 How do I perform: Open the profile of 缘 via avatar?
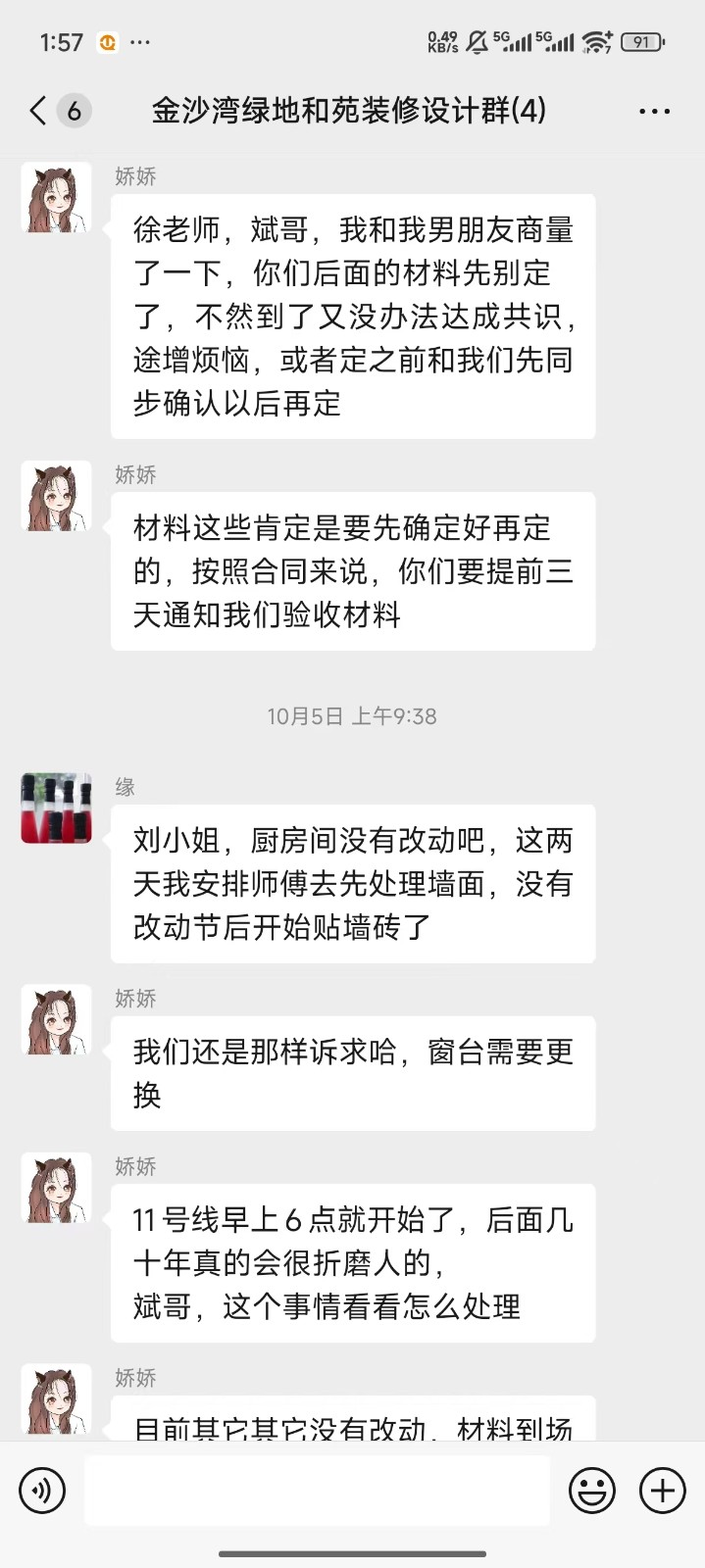[x=57, y=808]
